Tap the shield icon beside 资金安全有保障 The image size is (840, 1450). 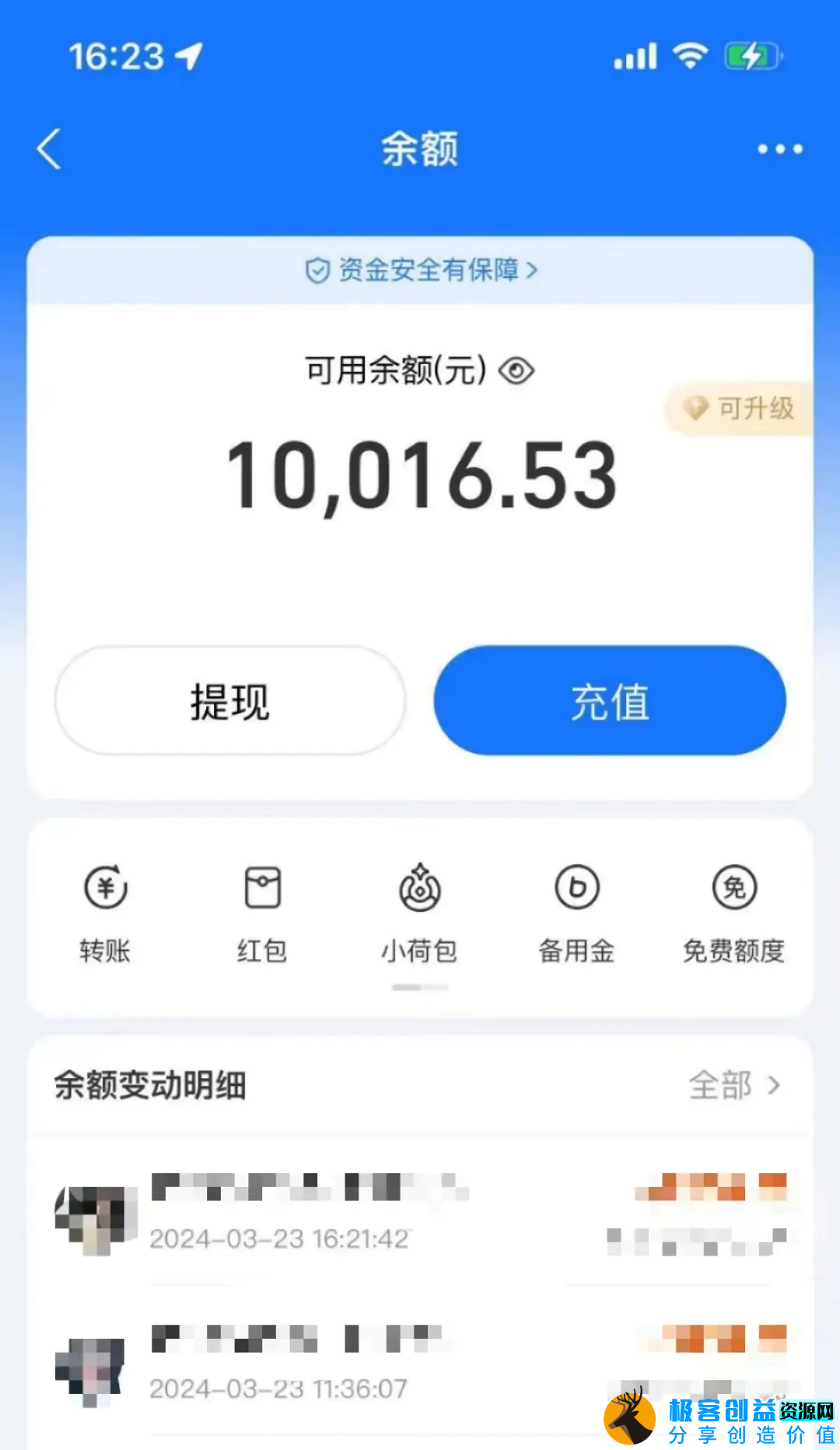point(317,269)
